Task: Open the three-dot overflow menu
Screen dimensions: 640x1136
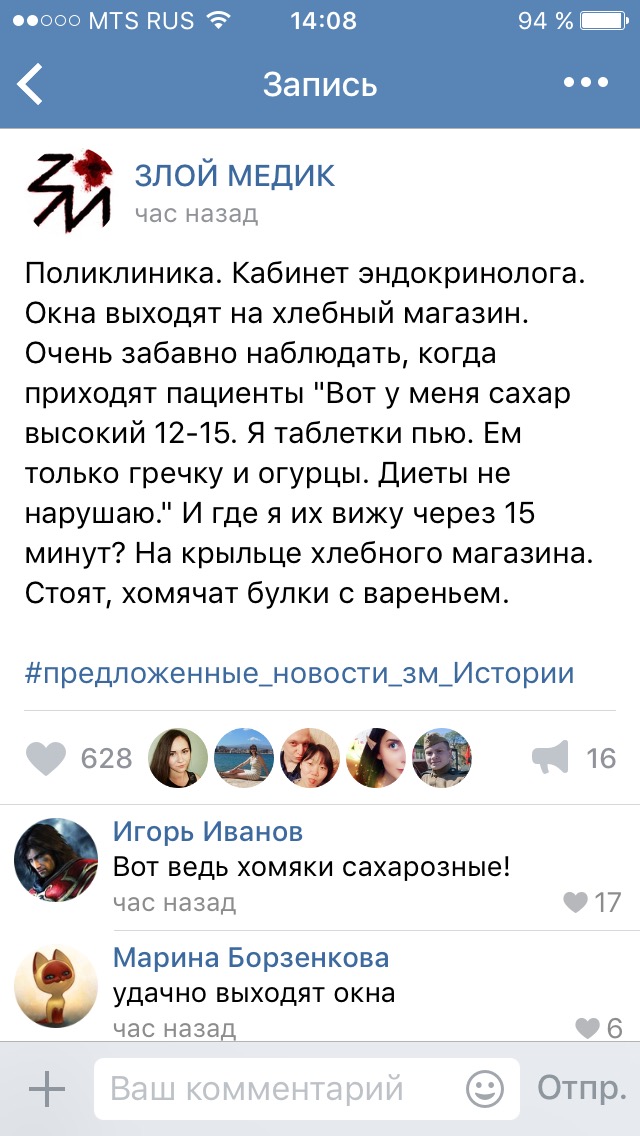Action: 586,83
